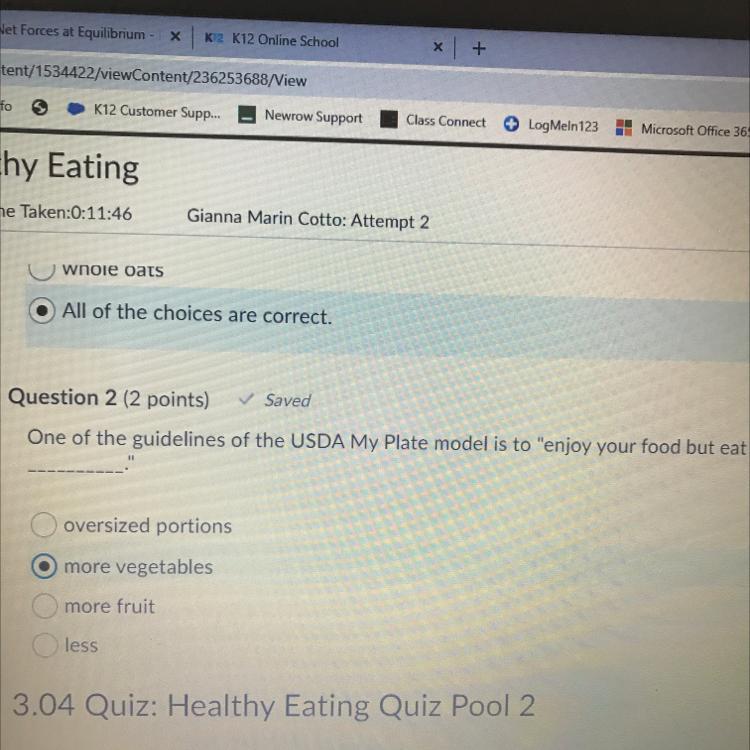Image resolution: width=750 pixels, height=750 pixels.
Task: Close the K12 Online School tab
Action: click(437, 47)
